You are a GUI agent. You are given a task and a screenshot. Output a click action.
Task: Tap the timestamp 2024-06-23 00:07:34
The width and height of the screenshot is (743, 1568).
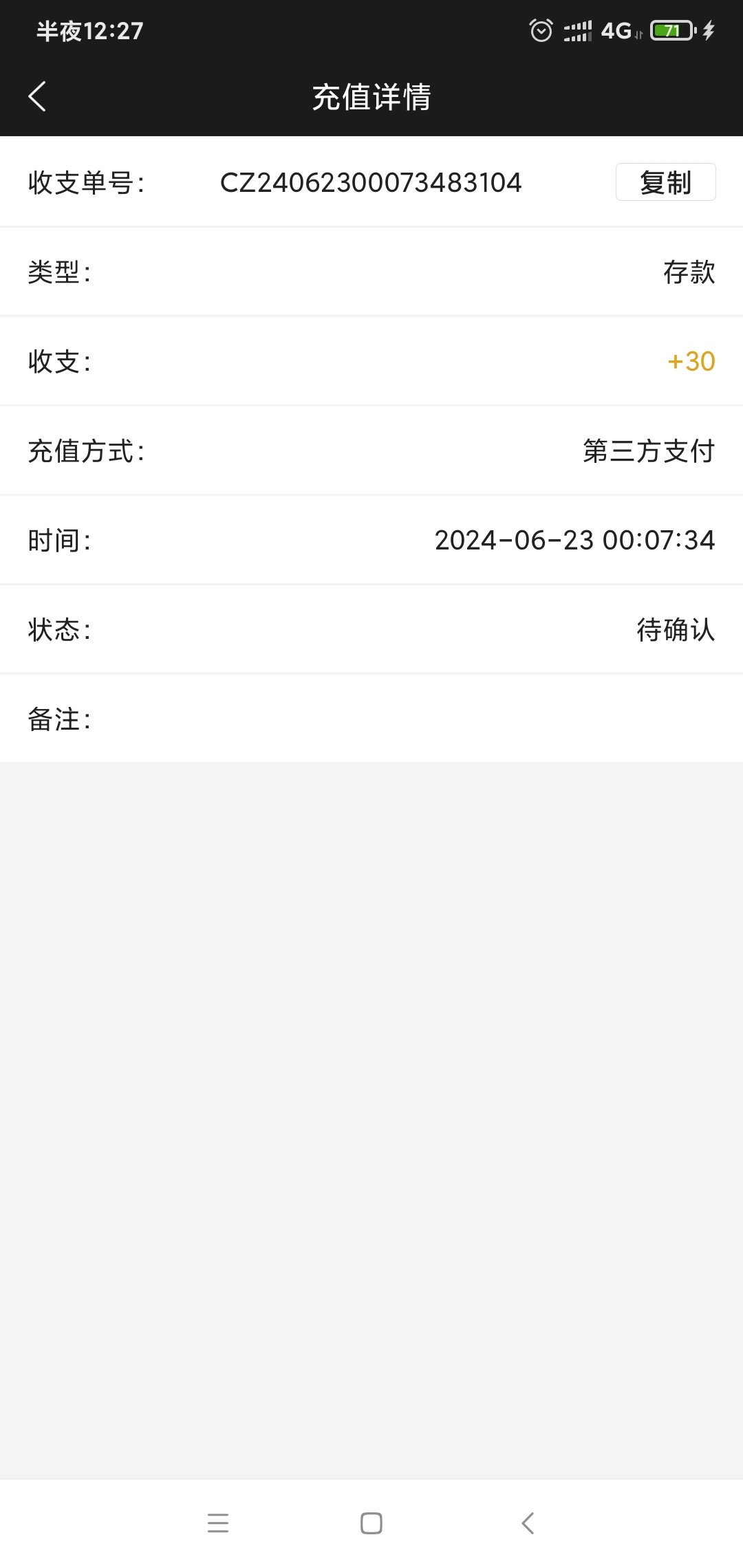(x=575, y=540)
